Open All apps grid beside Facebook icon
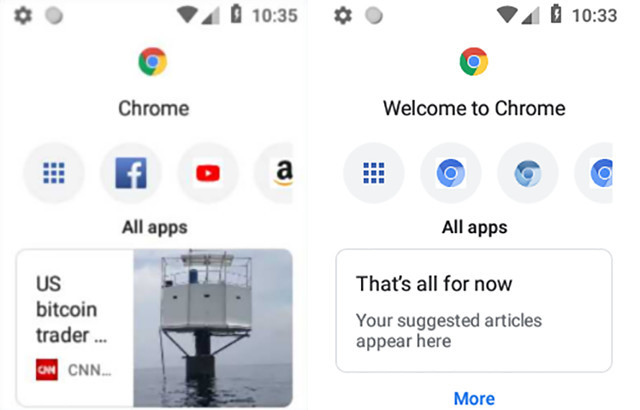Viewport: 640px width, 410px height. (54, 174)
